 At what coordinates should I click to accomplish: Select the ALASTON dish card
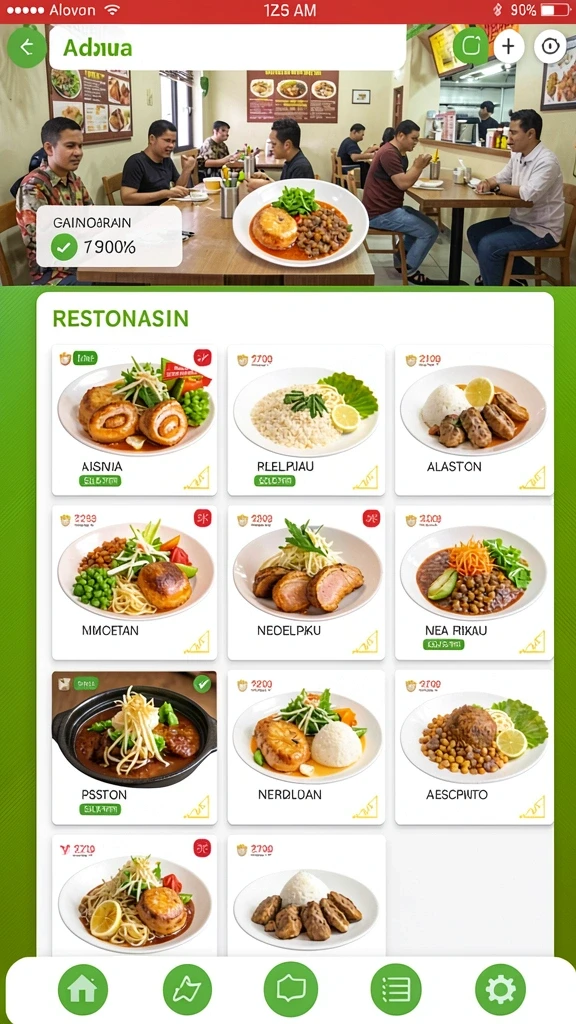click(x=474, y=420)
